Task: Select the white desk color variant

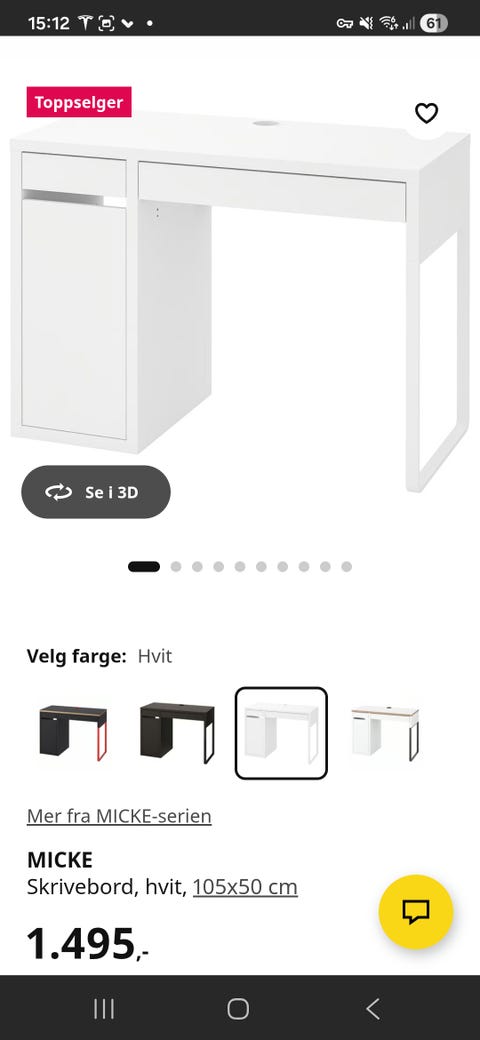Action: 281,733
